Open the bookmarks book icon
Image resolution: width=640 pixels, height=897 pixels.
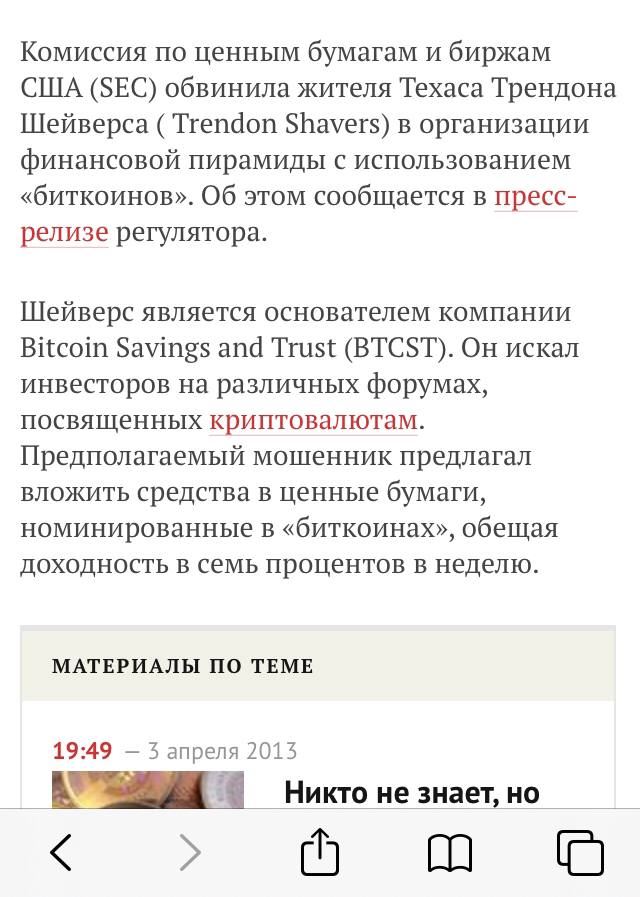point(449,853)
